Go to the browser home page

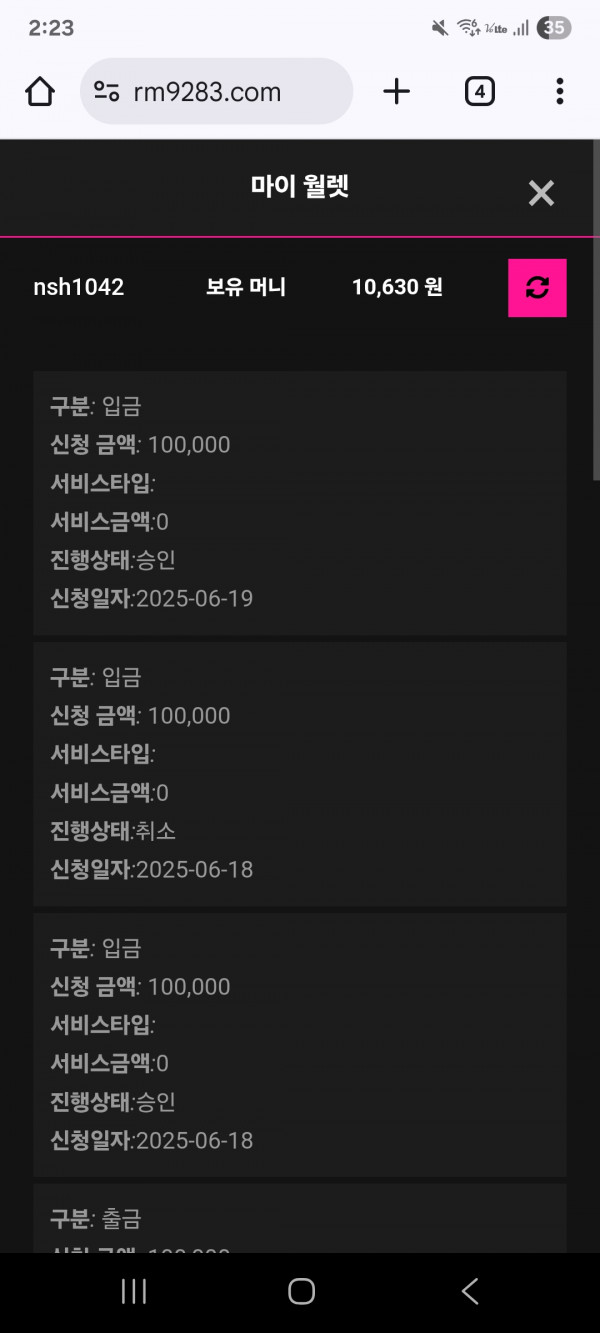click(x=40, y=92)
